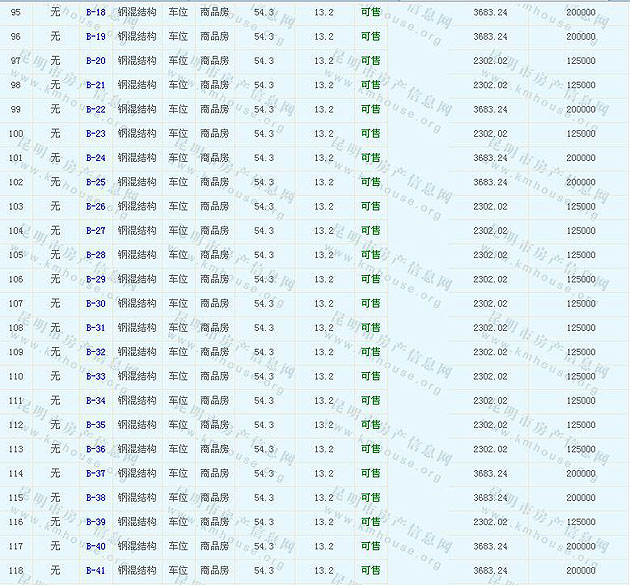Open the B-40 unit link
The width and height of the screenshot is (630, 585).
pos(96,546)
